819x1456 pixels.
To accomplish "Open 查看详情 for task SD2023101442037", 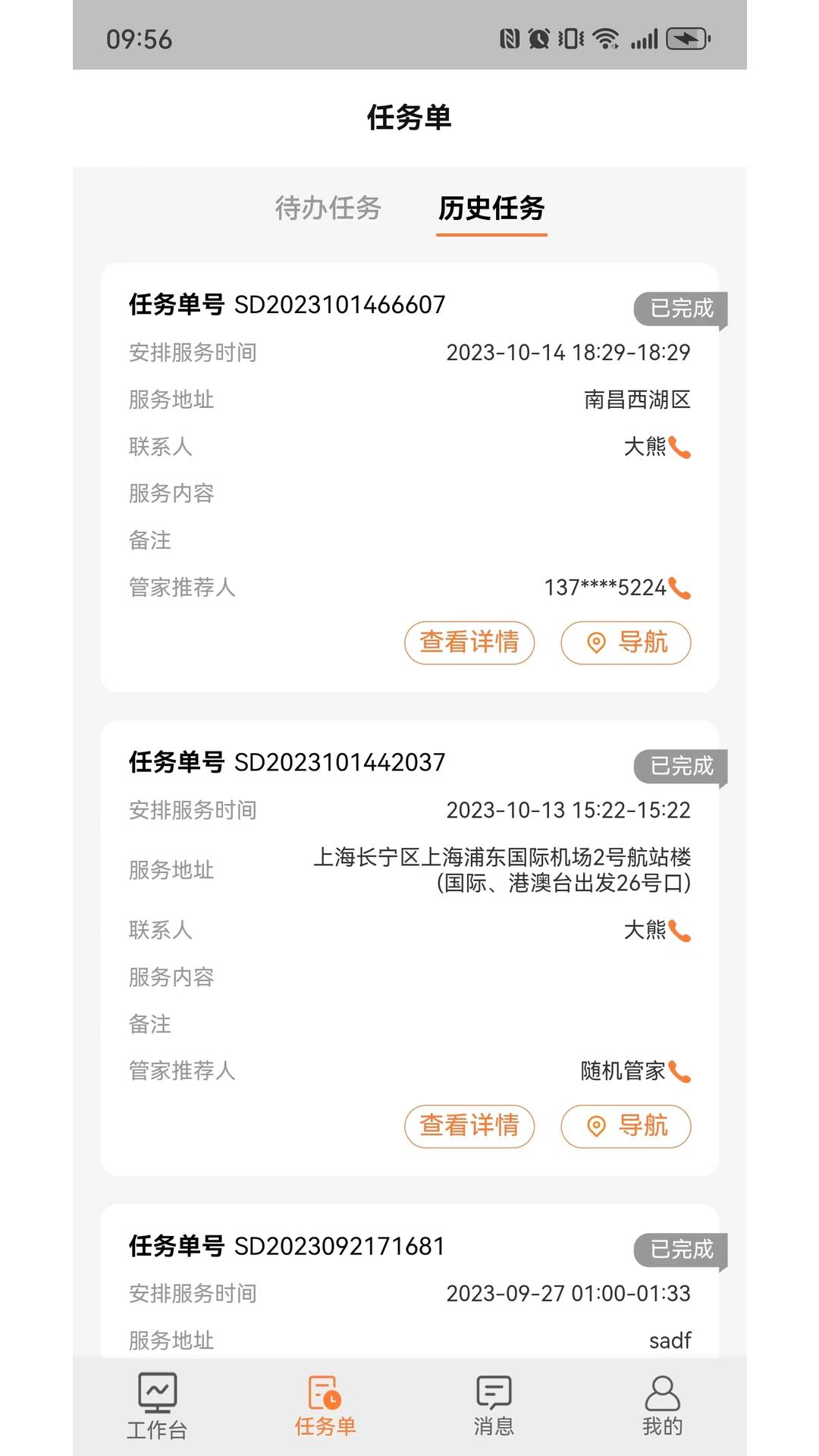I will pyautogui.click(x=469, y=1126).
